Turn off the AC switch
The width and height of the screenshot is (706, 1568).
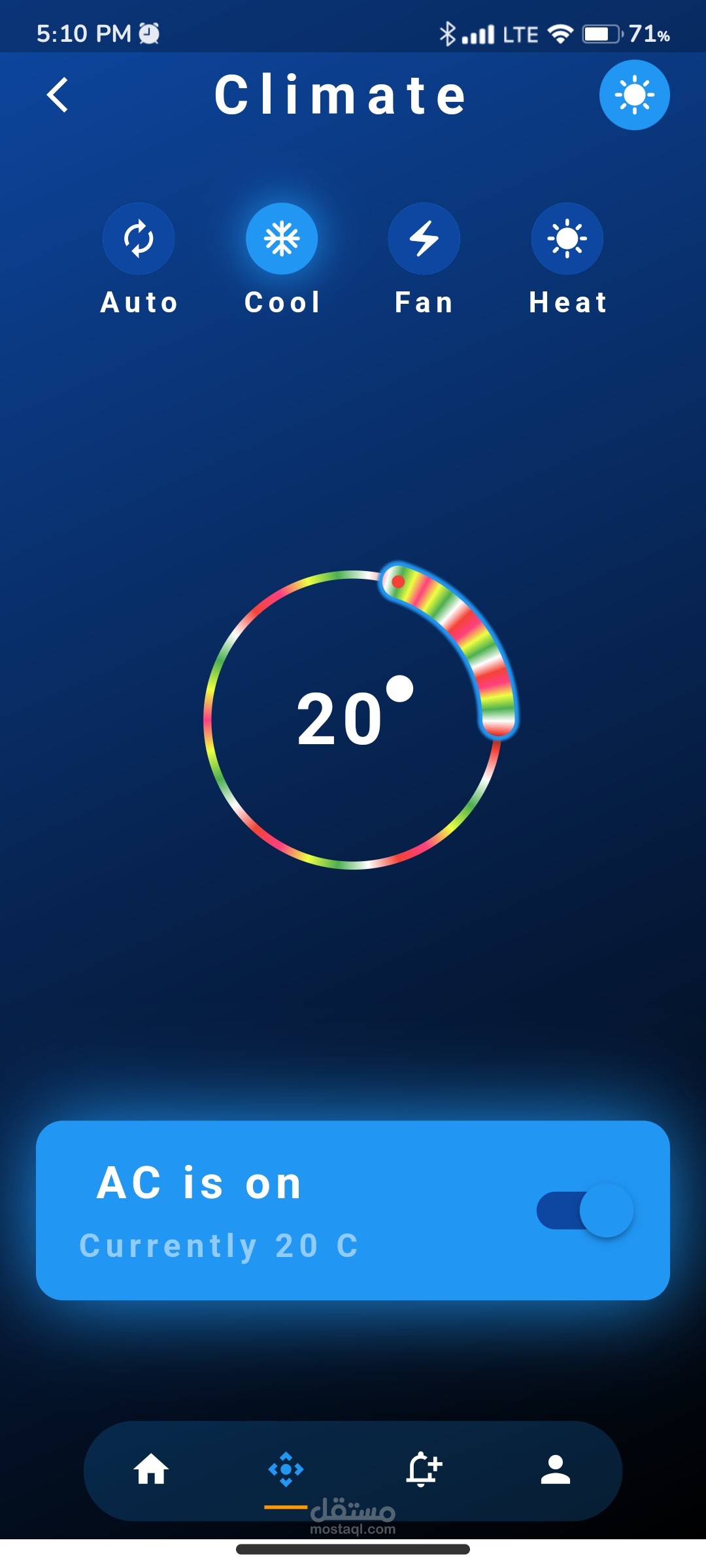click(585, 1210)
